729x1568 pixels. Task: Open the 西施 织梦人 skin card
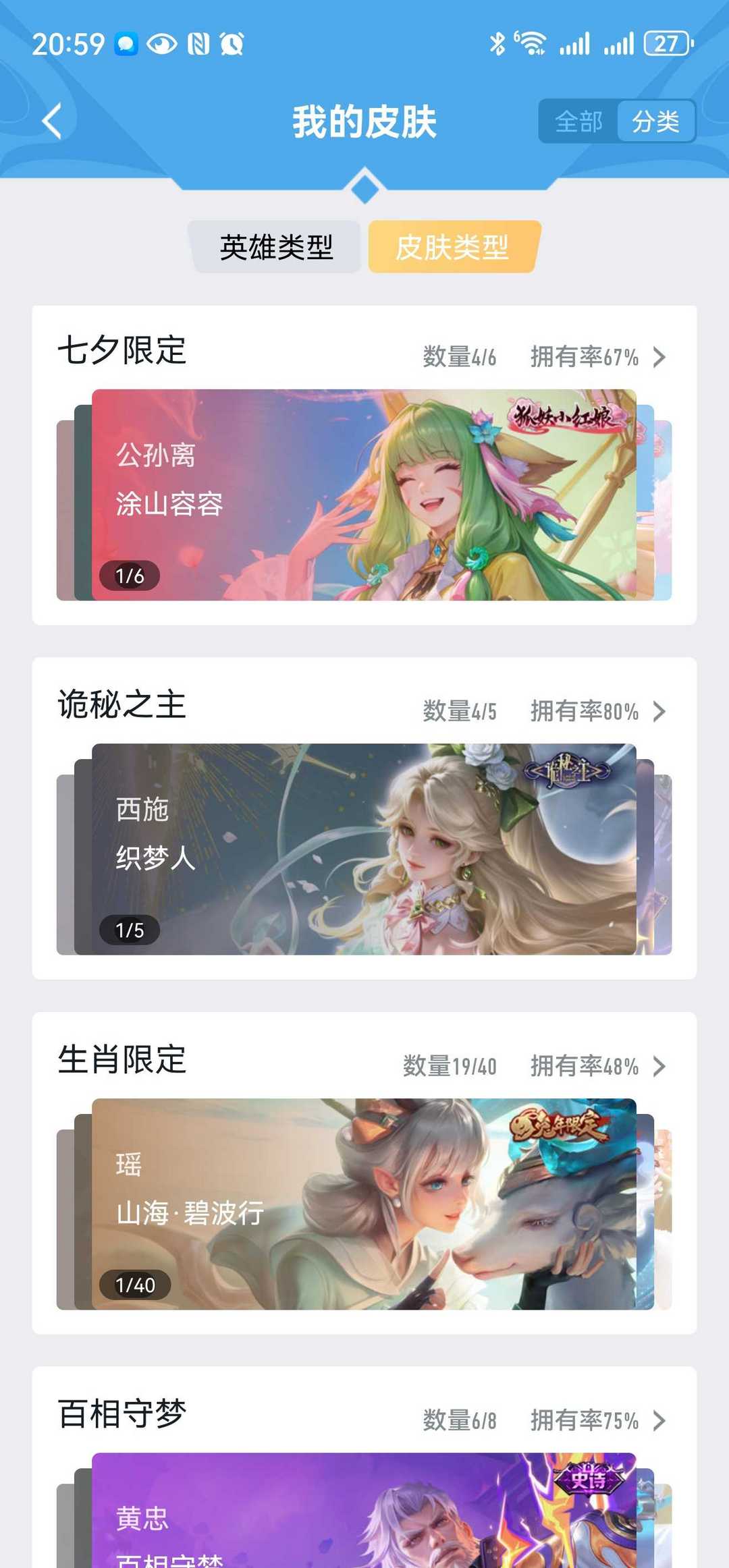coord(364,849)
